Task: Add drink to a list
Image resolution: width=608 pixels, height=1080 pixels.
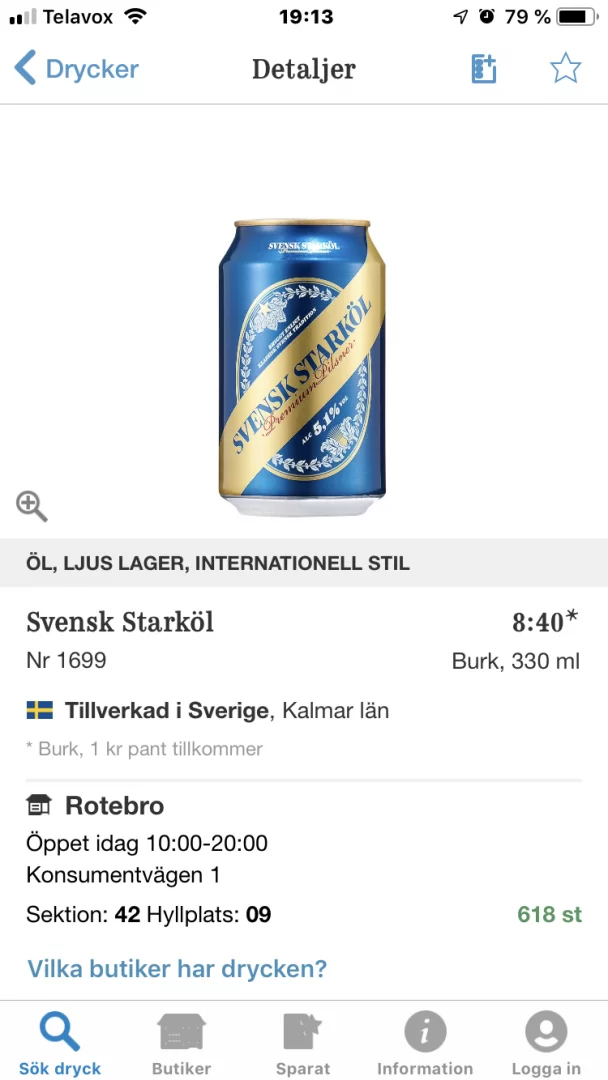Action: (484, 69)
